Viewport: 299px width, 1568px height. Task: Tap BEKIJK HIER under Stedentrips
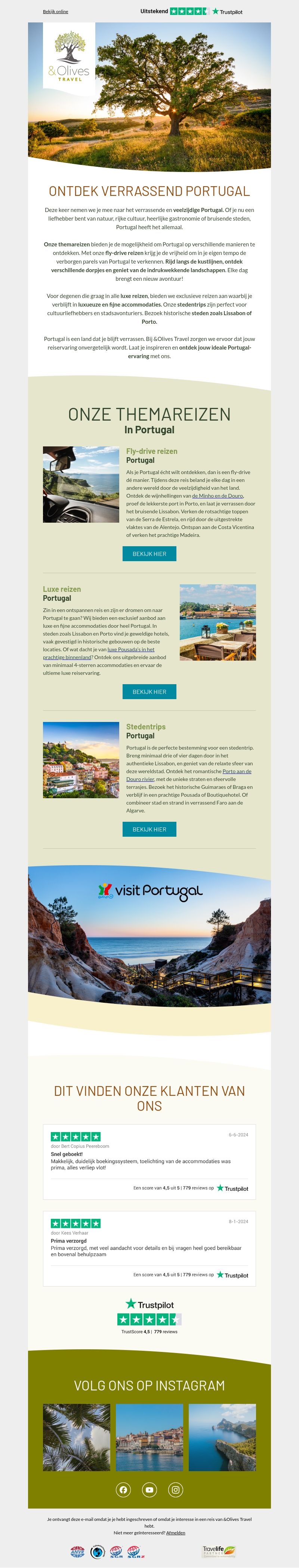click(x=149, y=829)
